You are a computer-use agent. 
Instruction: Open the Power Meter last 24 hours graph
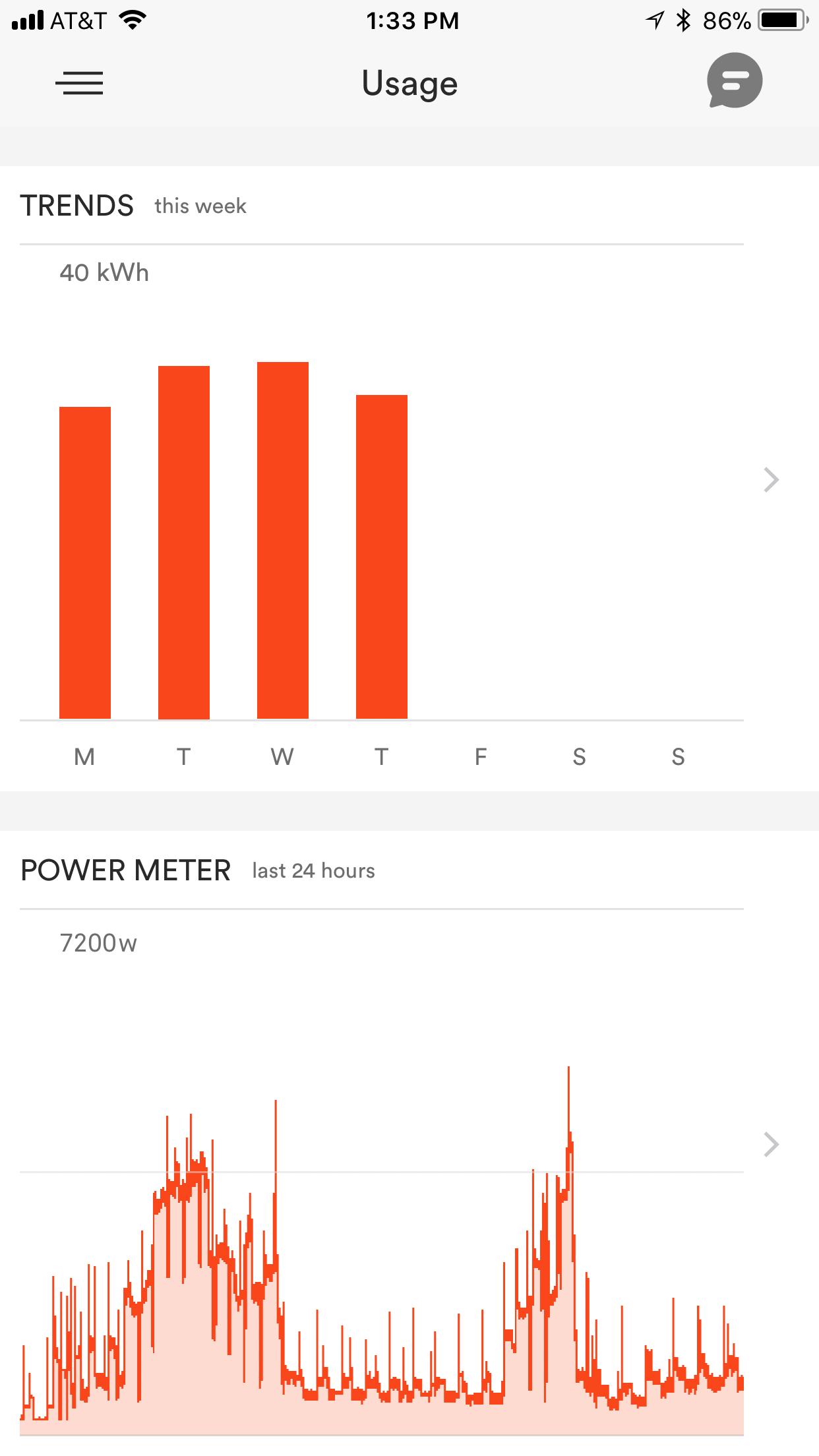[382, 1253]
